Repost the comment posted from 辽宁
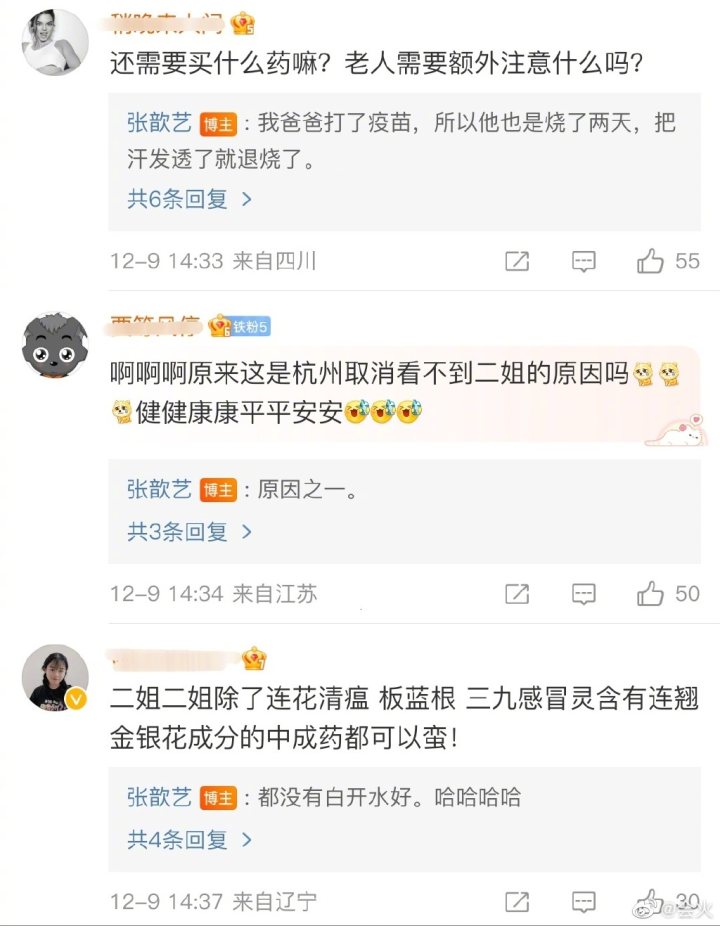 [x=517, y=902]
